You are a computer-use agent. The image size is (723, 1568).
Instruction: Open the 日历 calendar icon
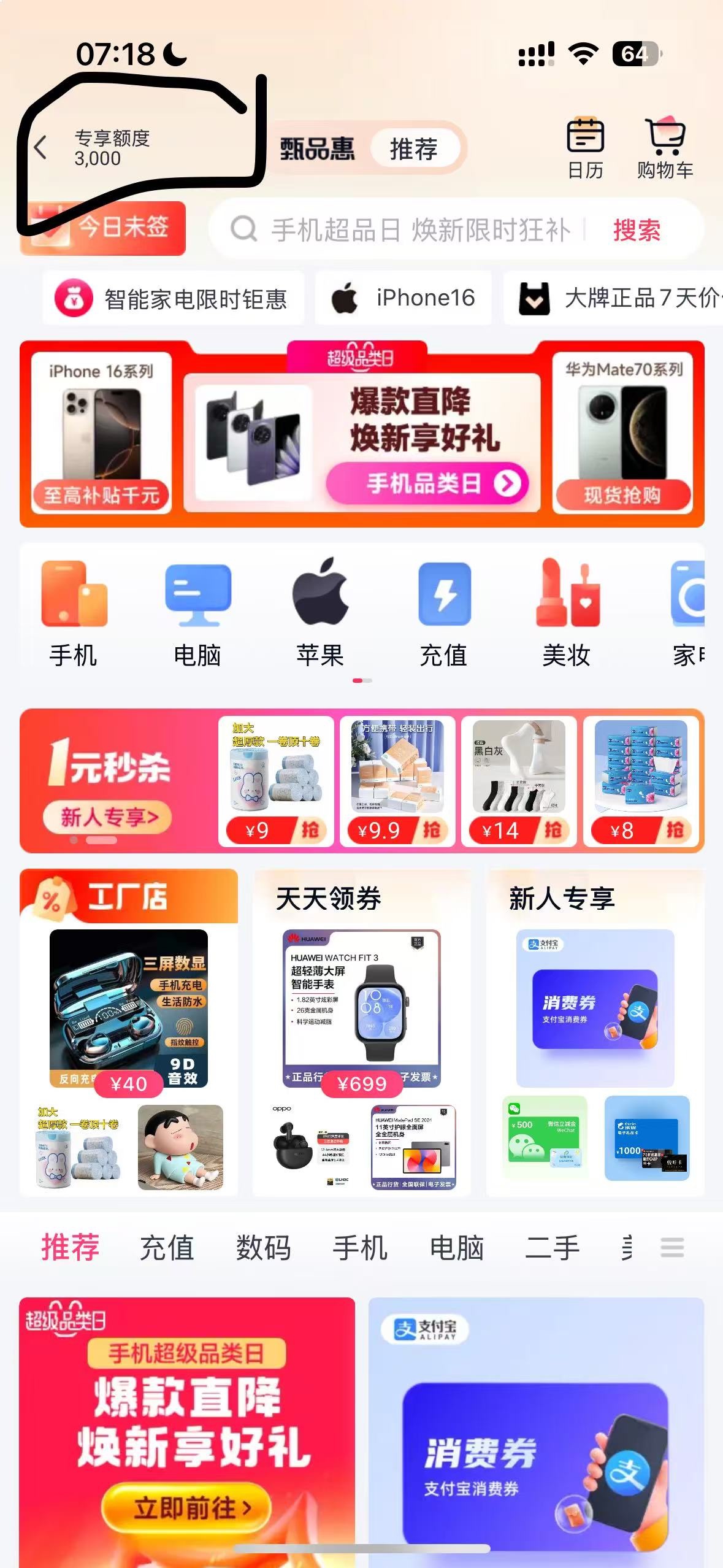[585, 148]
